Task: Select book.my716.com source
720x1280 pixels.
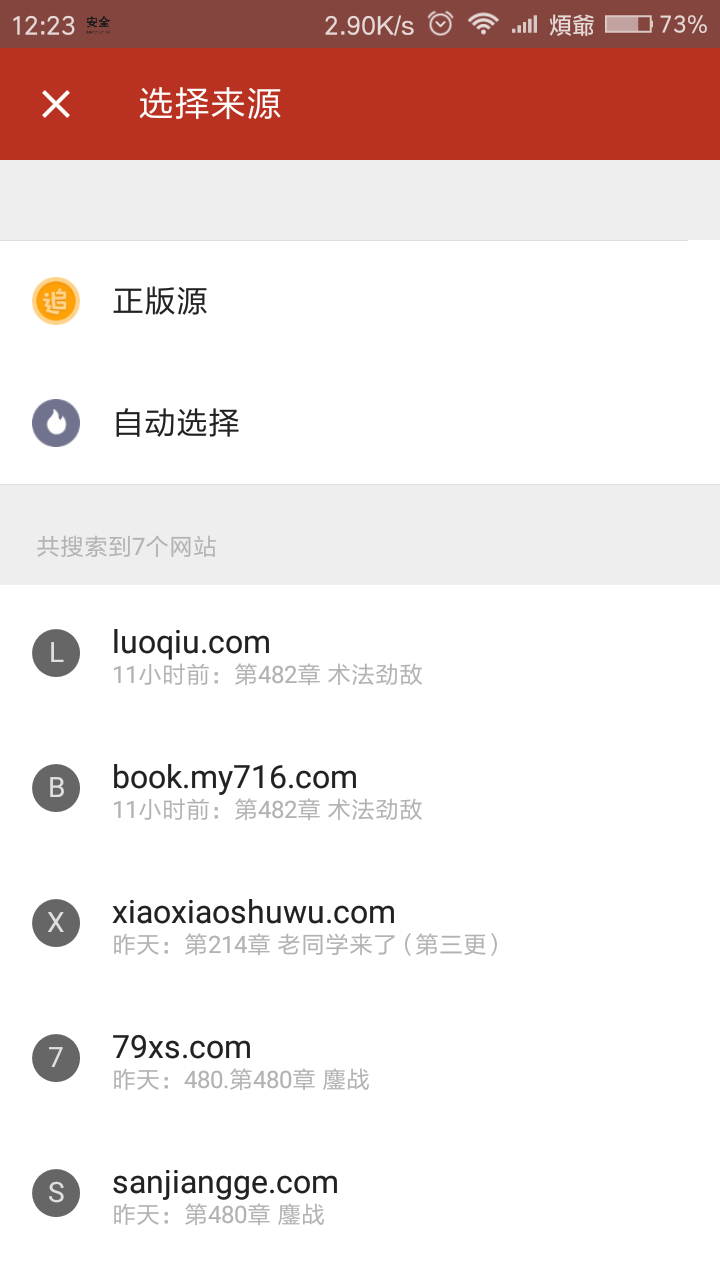Action: 360,788
